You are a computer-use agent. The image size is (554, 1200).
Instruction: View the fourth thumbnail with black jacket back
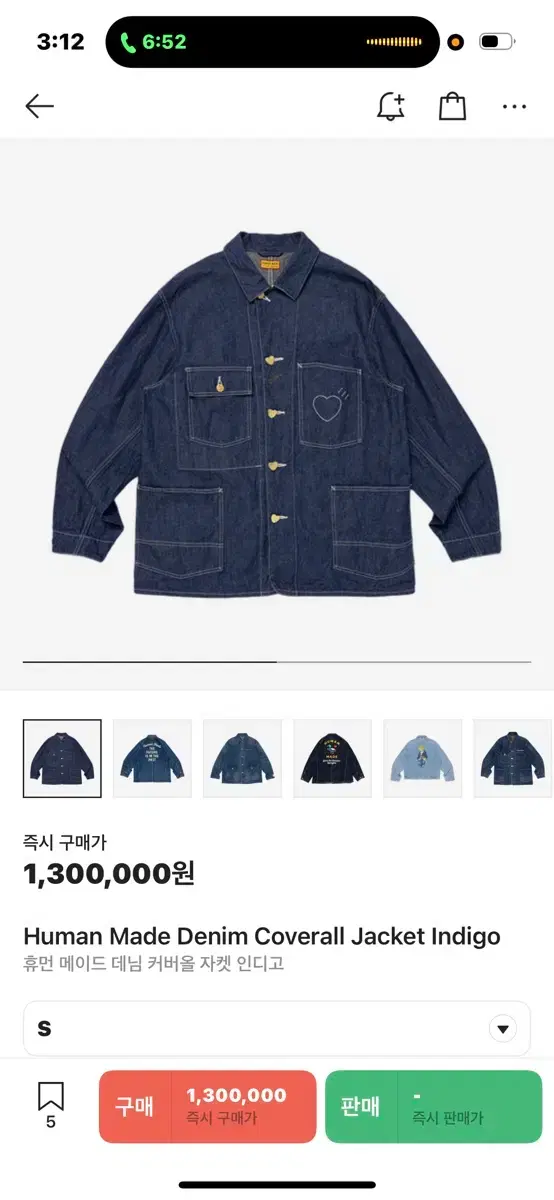(332, 758)
